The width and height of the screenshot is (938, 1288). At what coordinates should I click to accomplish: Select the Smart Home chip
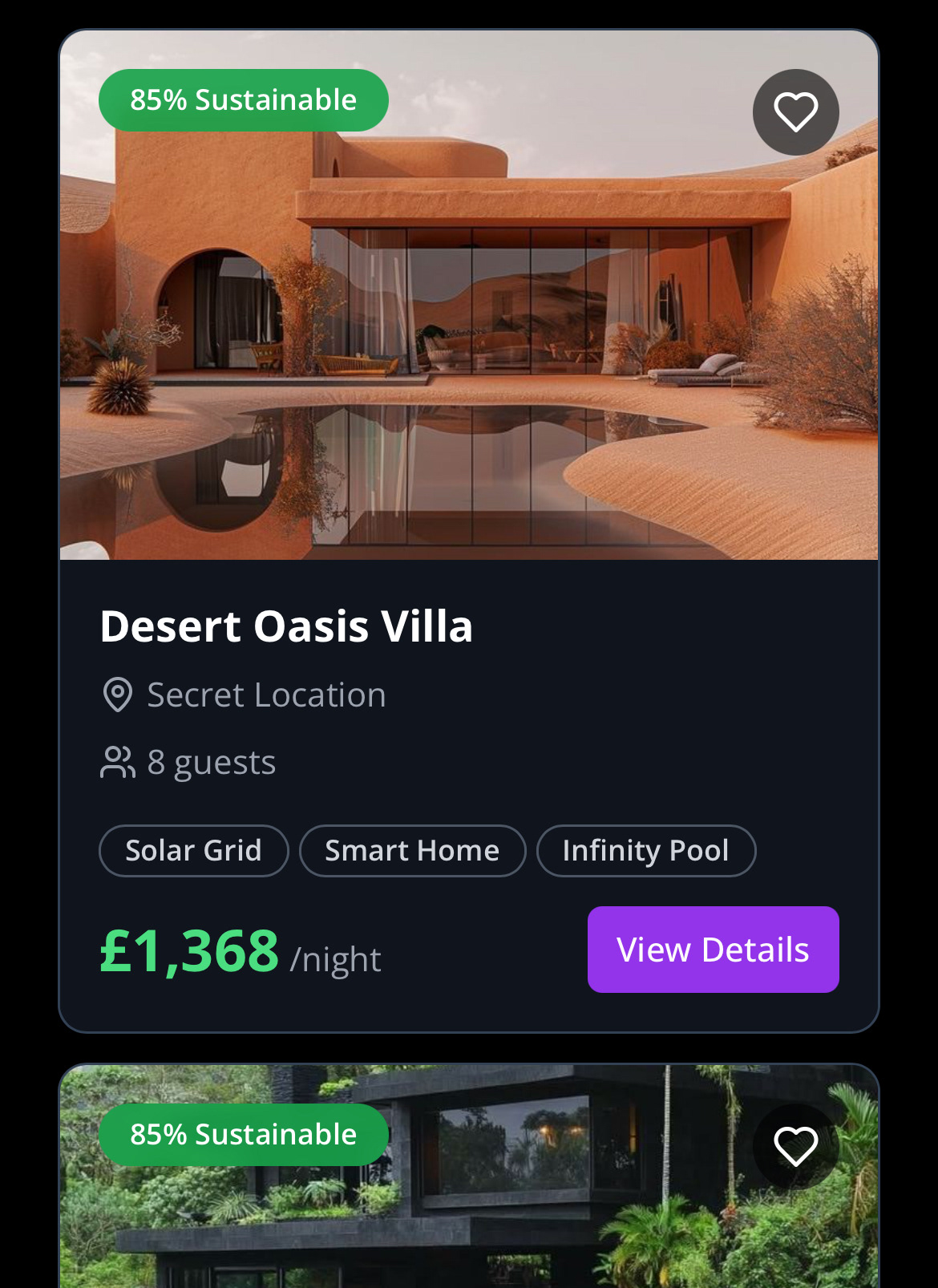pyautogui.click(x=412, y=850)
